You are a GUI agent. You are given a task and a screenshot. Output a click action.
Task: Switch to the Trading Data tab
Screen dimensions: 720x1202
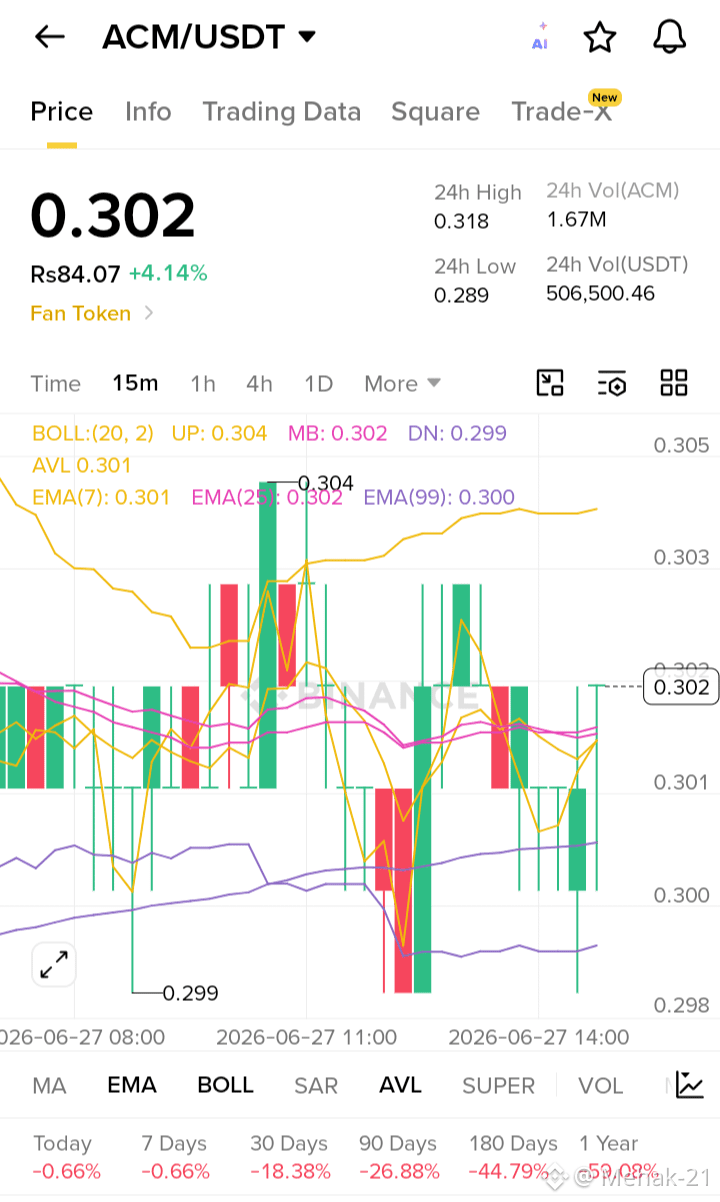[x=281, y=111]
